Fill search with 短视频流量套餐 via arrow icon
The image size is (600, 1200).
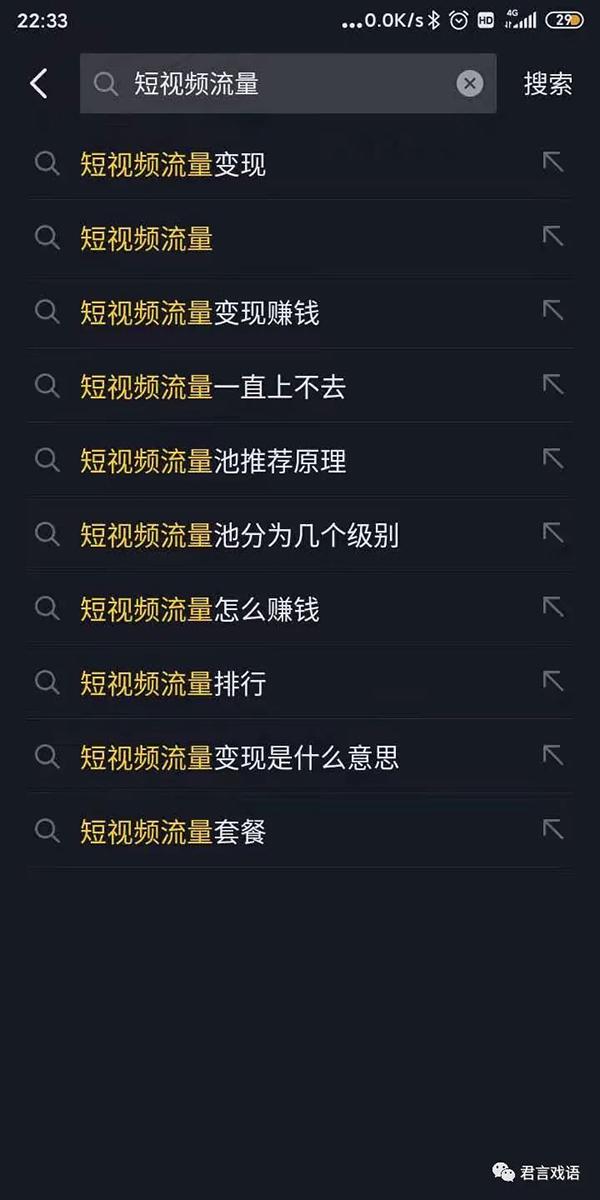[553, 829]
